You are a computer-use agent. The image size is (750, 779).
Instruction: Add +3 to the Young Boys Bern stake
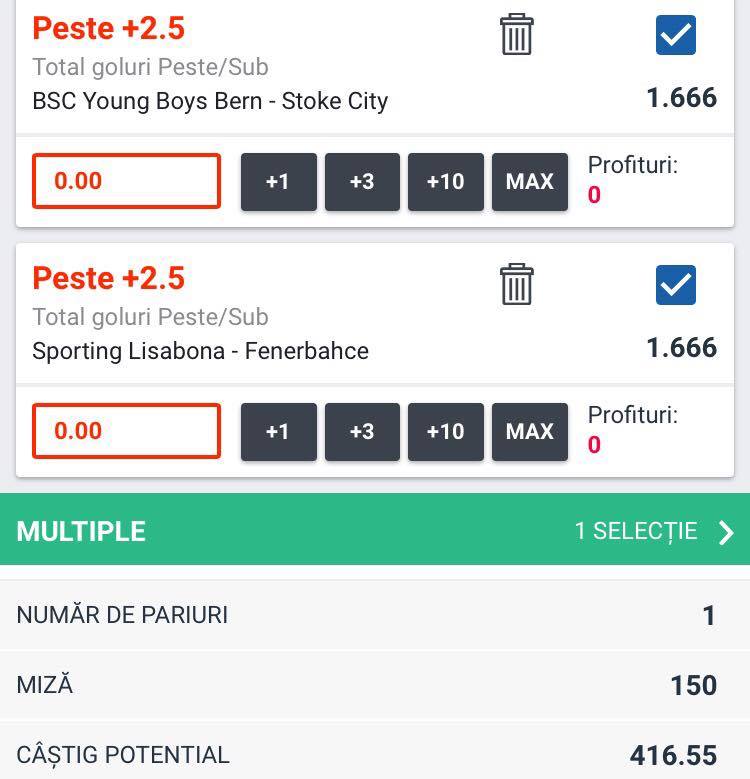point(362,182)
